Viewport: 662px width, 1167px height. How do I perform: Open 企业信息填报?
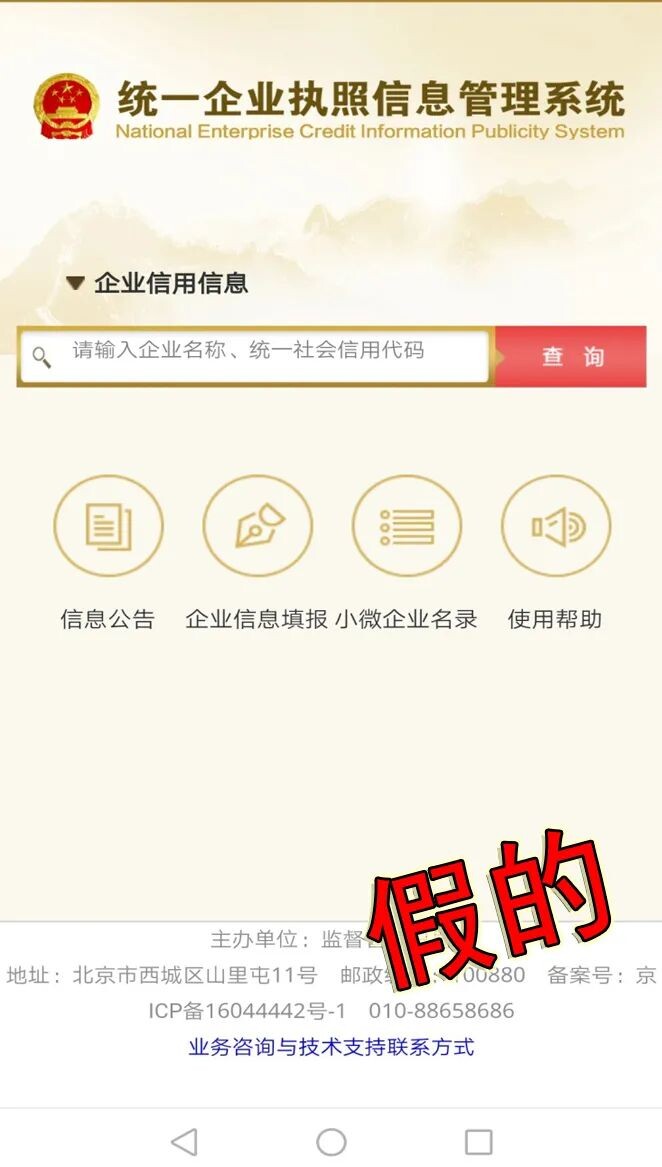tap(257, 528)
